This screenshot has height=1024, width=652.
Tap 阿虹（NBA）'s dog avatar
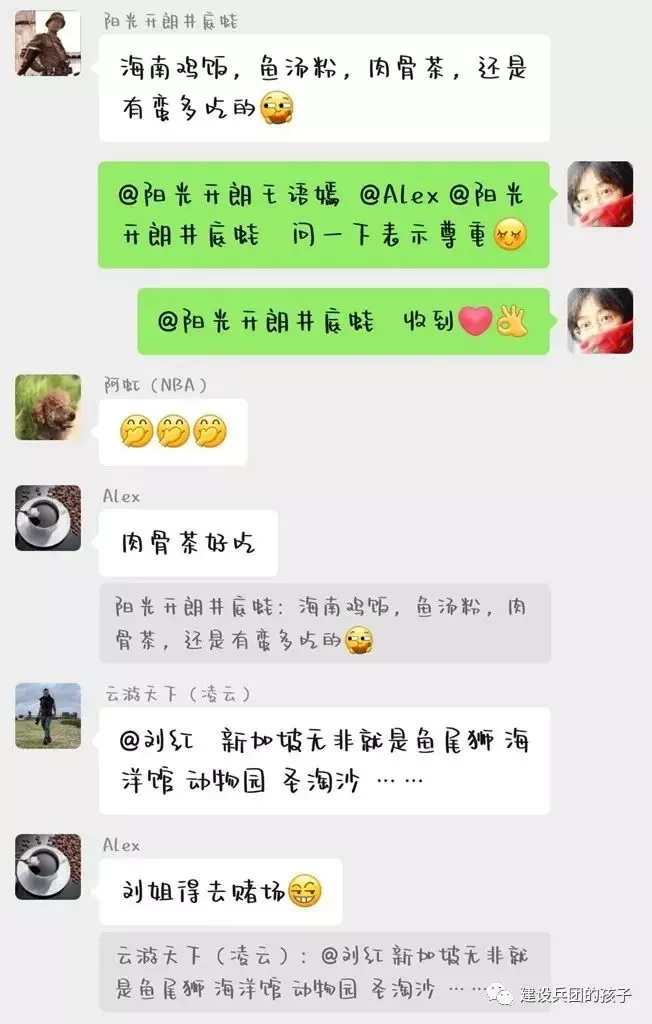click(47, 407)
